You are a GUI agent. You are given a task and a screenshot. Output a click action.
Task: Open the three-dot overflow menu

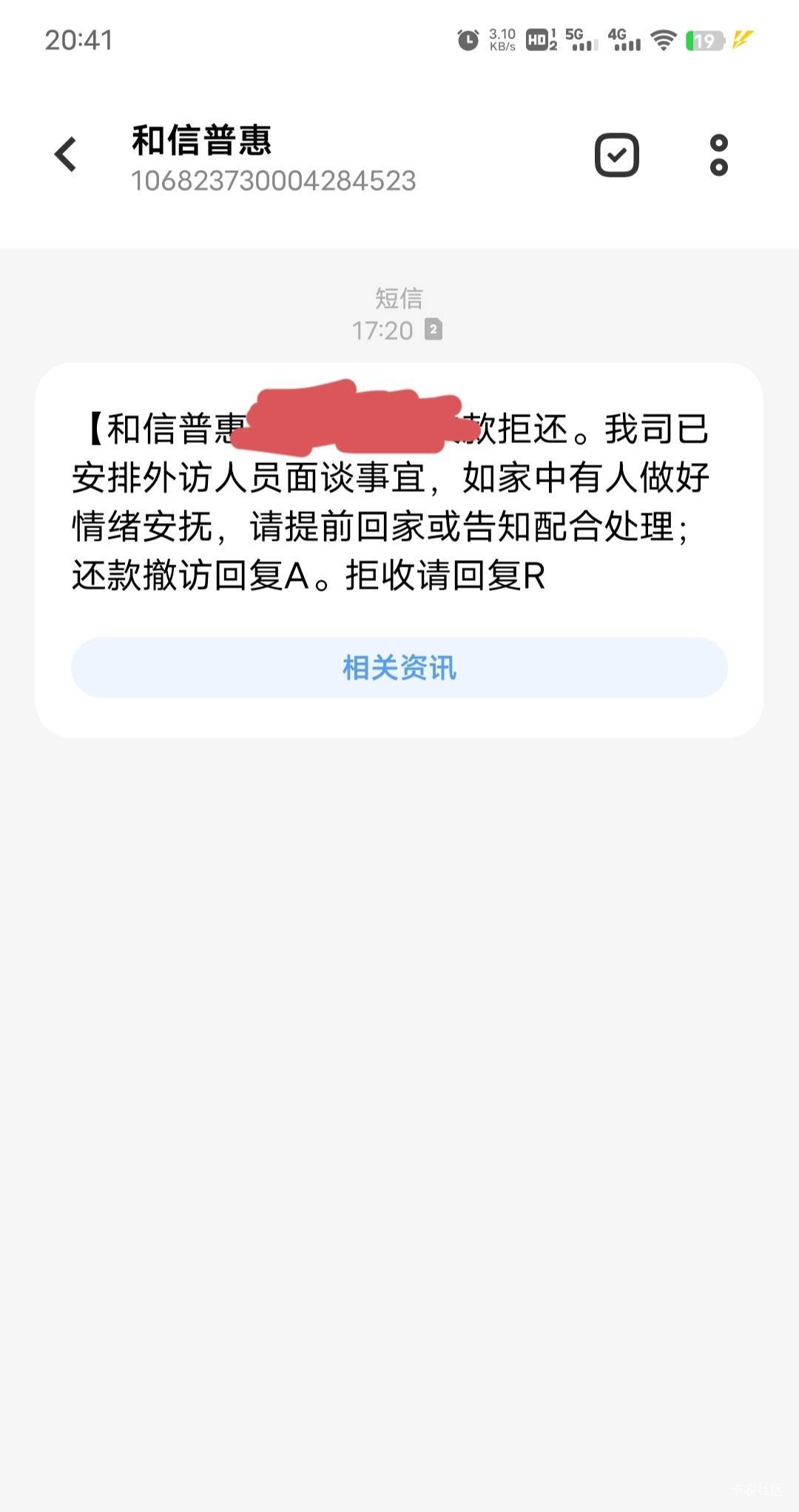[x=718, y=155]
